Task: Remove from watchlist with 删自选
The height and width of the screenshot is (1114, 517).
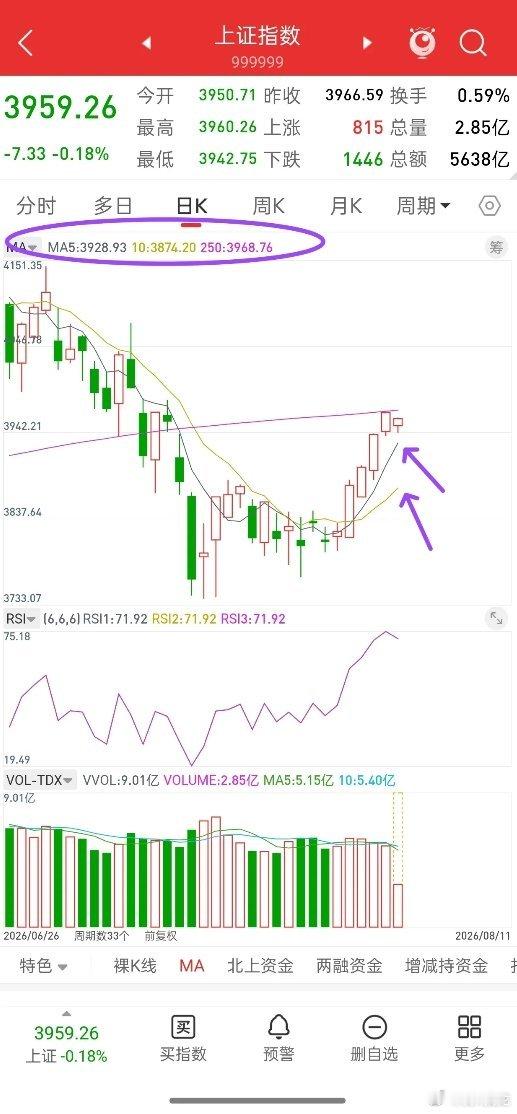Action: click(374, 1038)
